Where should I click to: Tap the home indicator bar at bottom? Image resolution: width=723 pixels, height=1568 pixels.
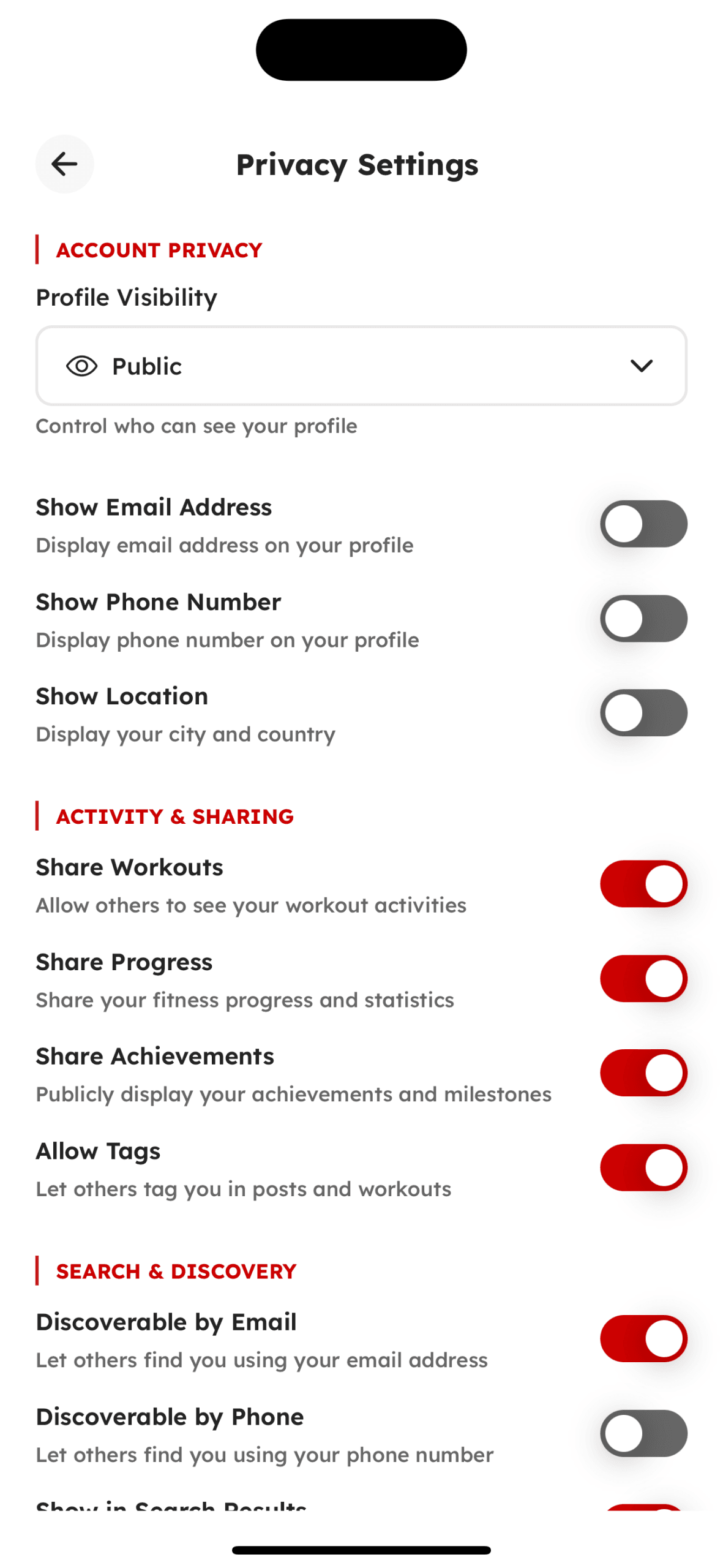(x=361, y=1548)
